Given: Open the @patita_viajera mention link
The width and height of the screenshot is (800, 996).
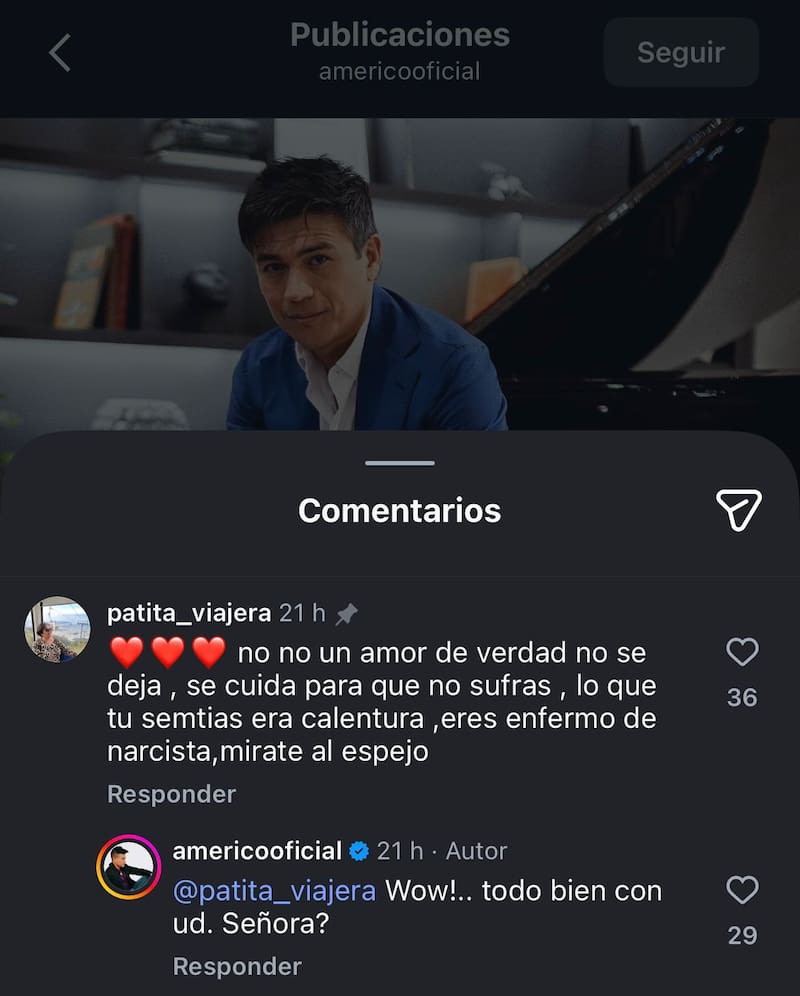Looking at the screenshot, I should pos(275,890).
